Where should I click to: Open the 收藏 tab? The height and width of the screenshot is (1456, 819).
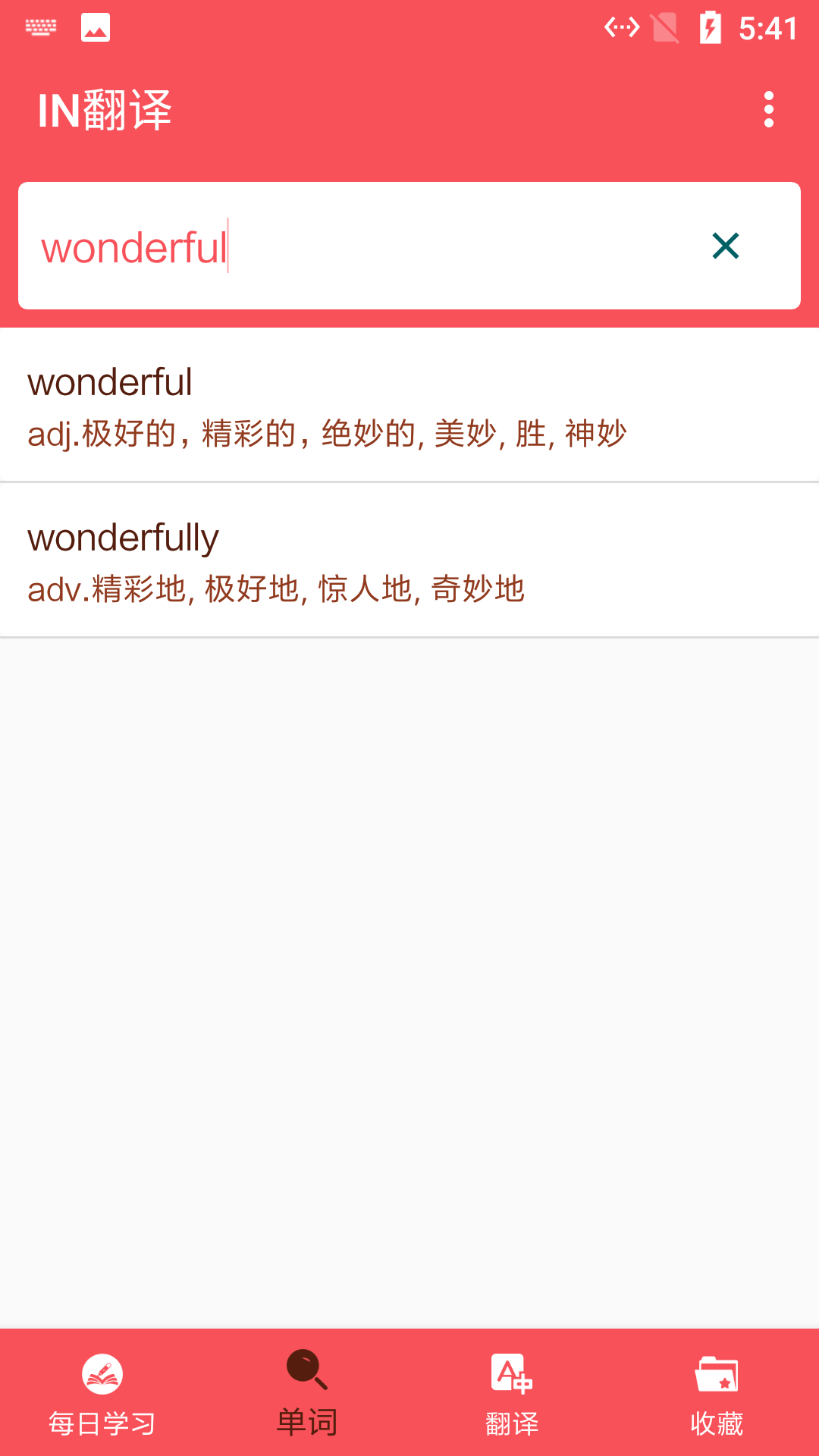point(717,1394)
